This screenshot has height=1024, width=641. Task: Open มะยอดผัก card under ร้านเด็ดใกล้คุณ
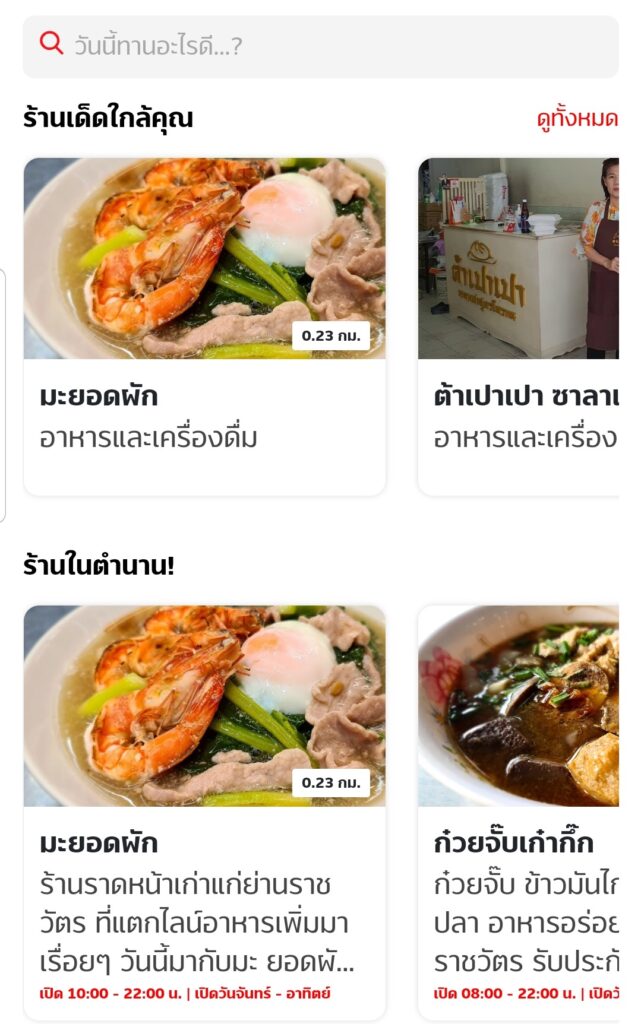pos(204,326)
